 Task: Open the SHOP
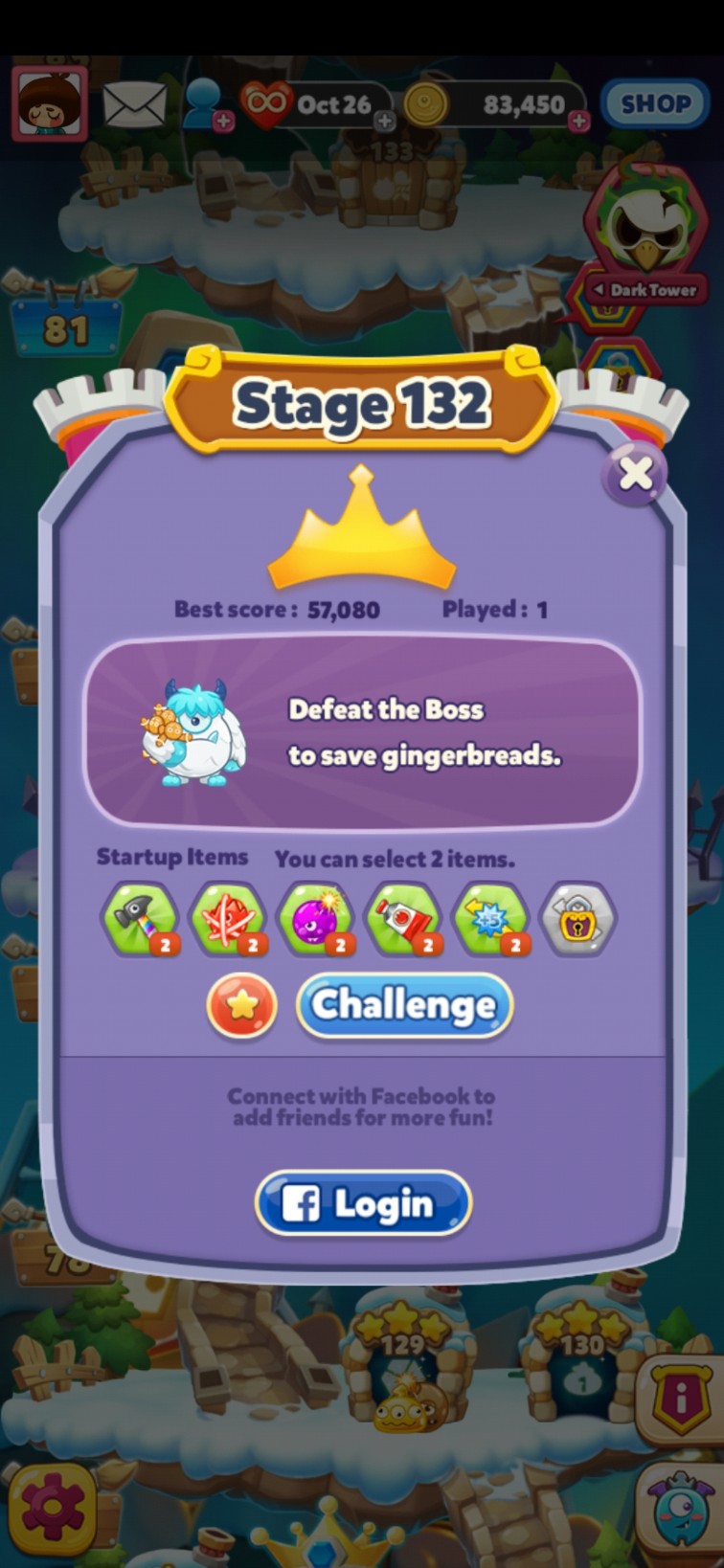pos(654,103)
